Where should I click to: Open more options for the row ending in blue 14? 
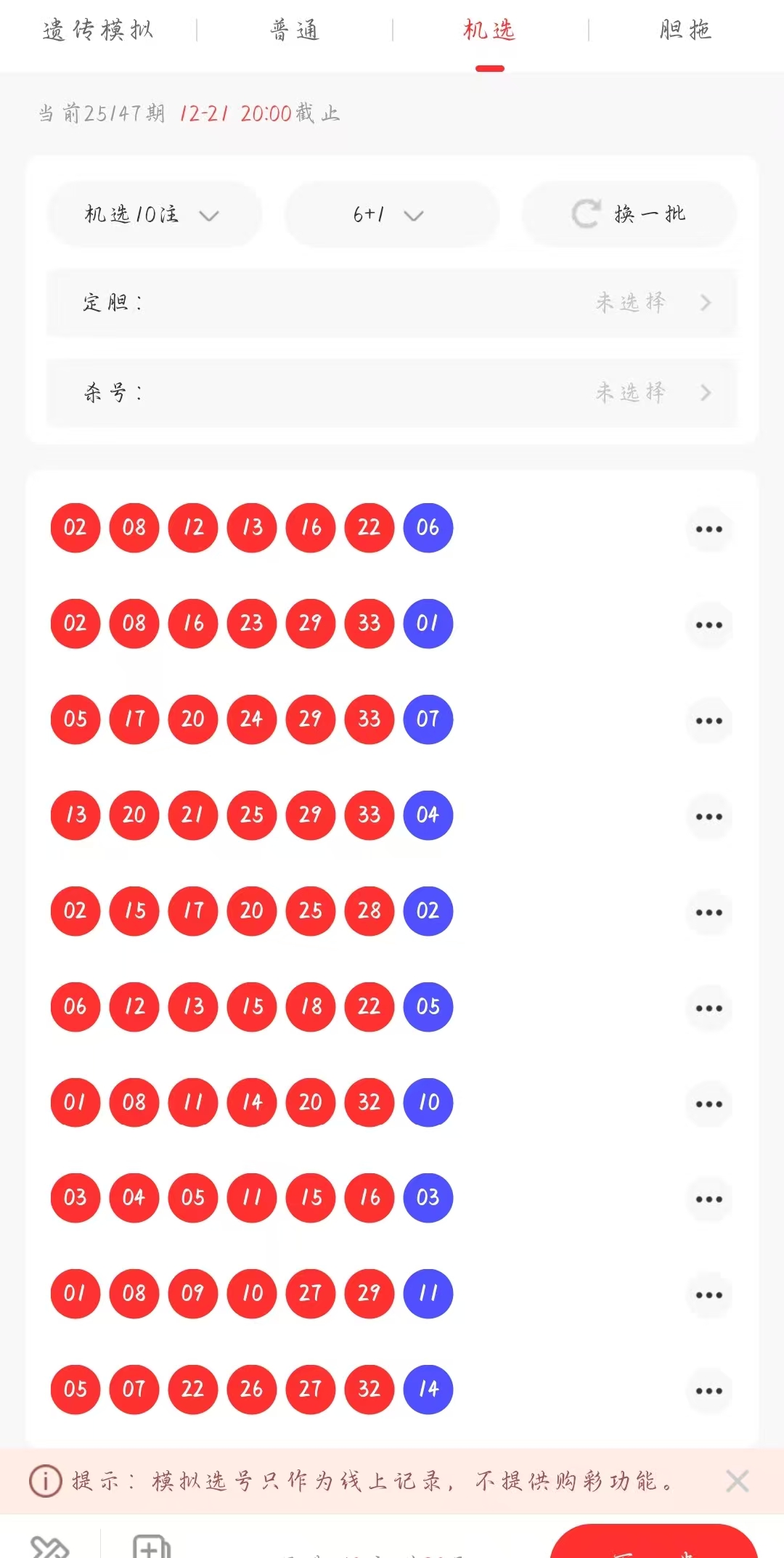tap(709, 1391)
